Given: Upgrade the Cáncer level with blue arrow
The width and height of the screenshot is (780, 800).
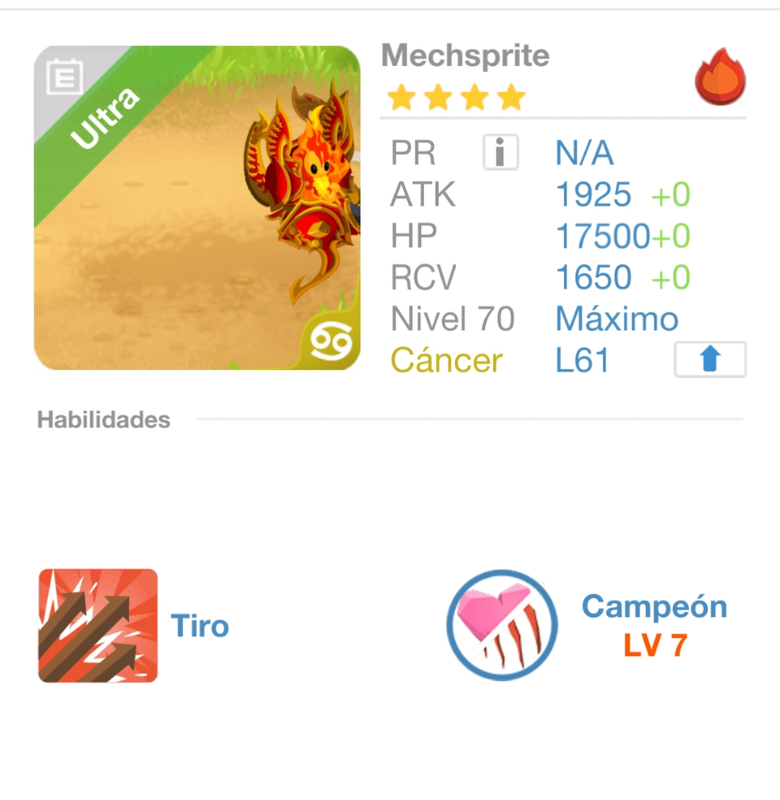Looking at the screenshot, I should pyautogui.click(x=710, y=360).
